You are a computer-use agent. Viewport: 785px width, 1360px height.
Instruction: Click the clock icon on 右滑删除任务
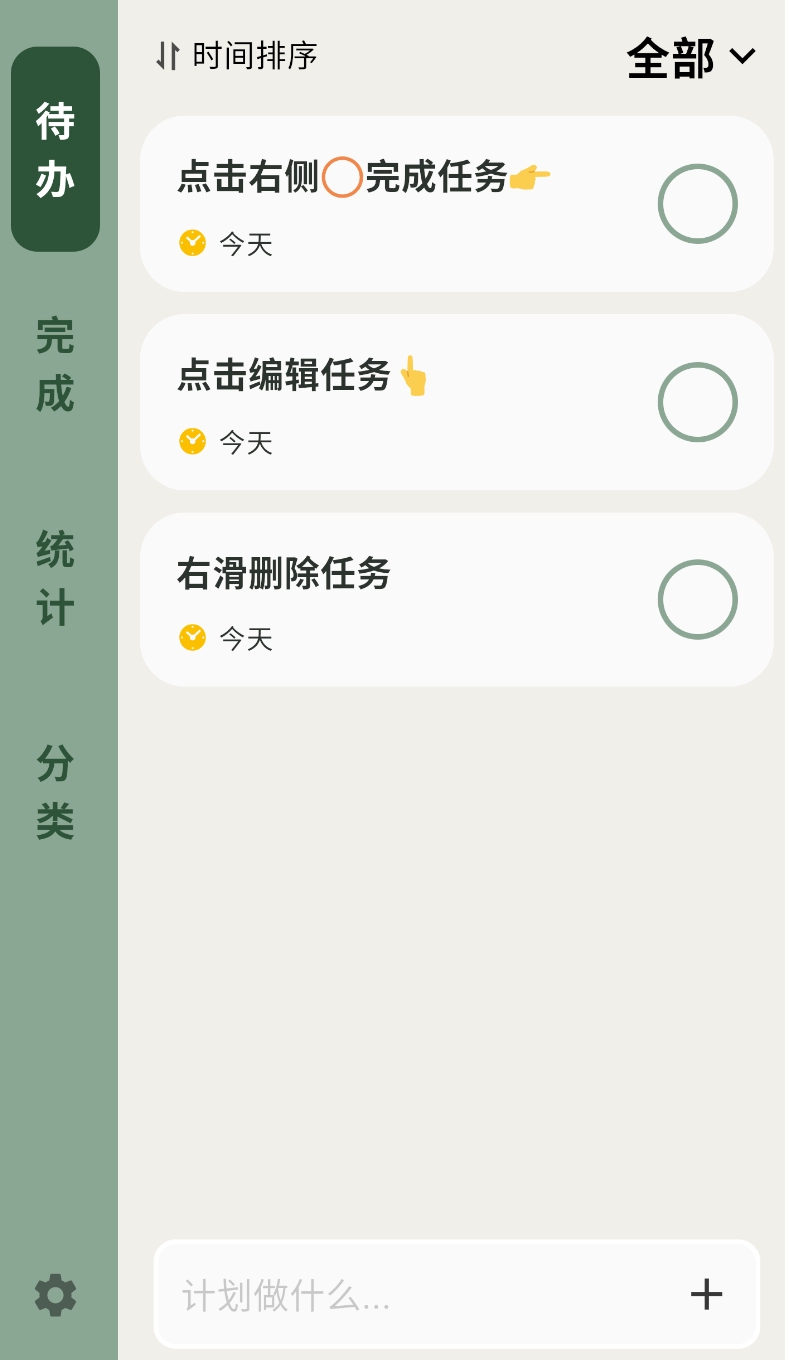pyautogui.click(x=192, y=638)
